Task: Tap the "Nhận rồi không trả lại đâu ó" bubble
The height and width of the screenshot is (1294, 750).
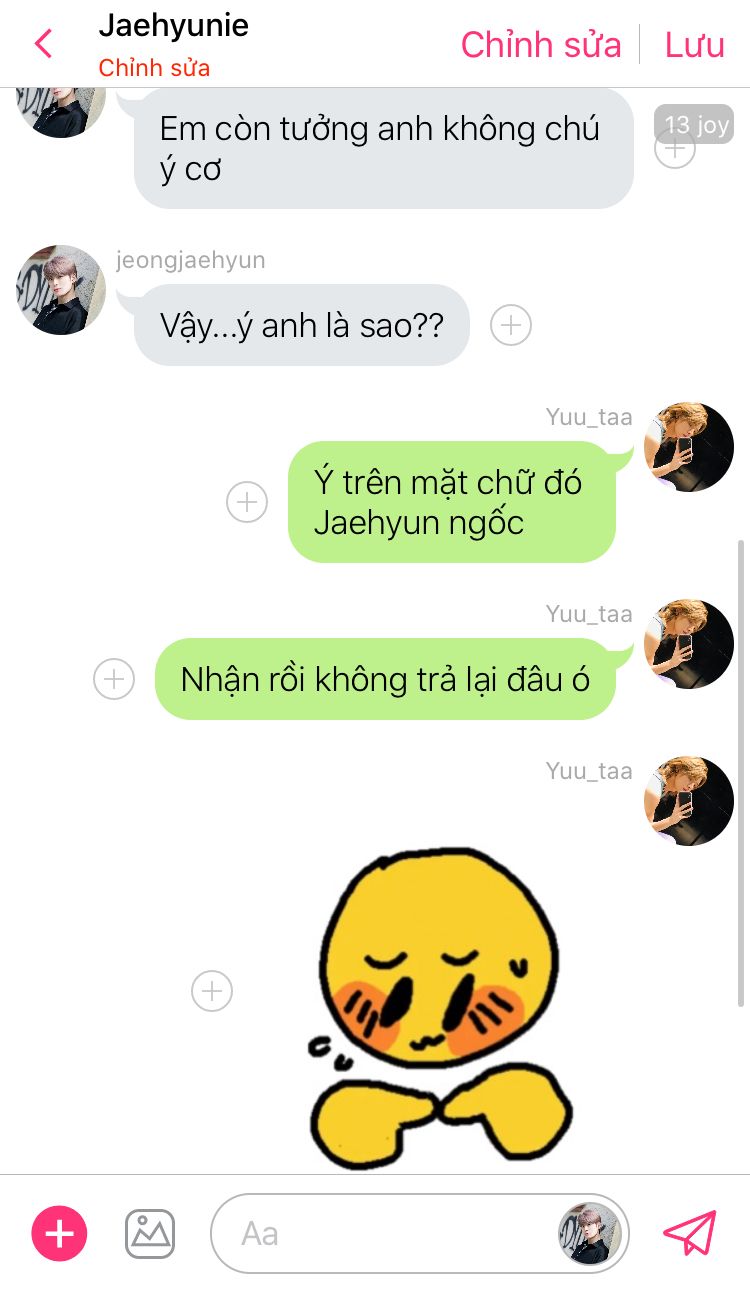Action: (385, 679)
